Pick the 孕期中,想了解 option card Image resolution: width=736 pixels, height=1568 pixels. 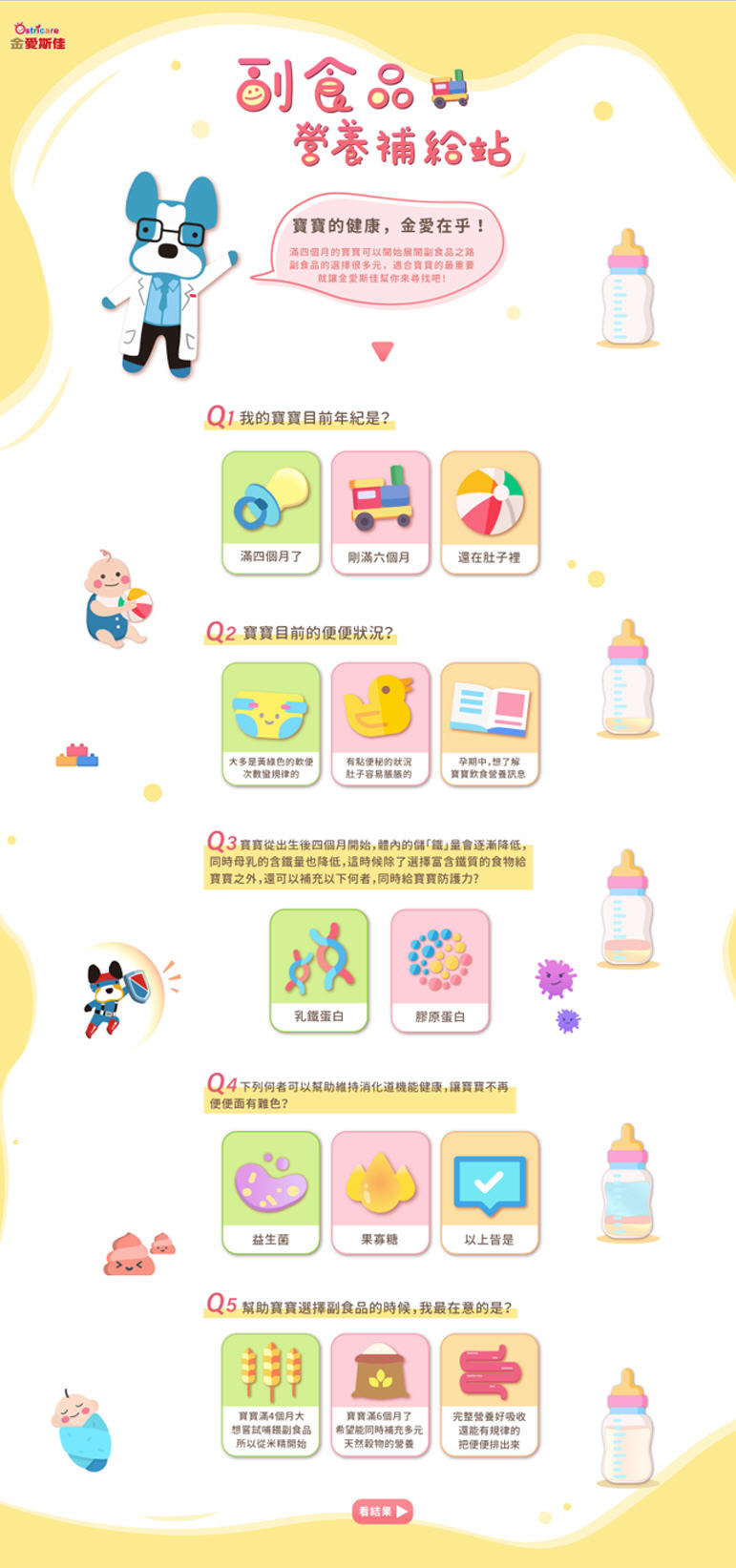coord(490,724)
